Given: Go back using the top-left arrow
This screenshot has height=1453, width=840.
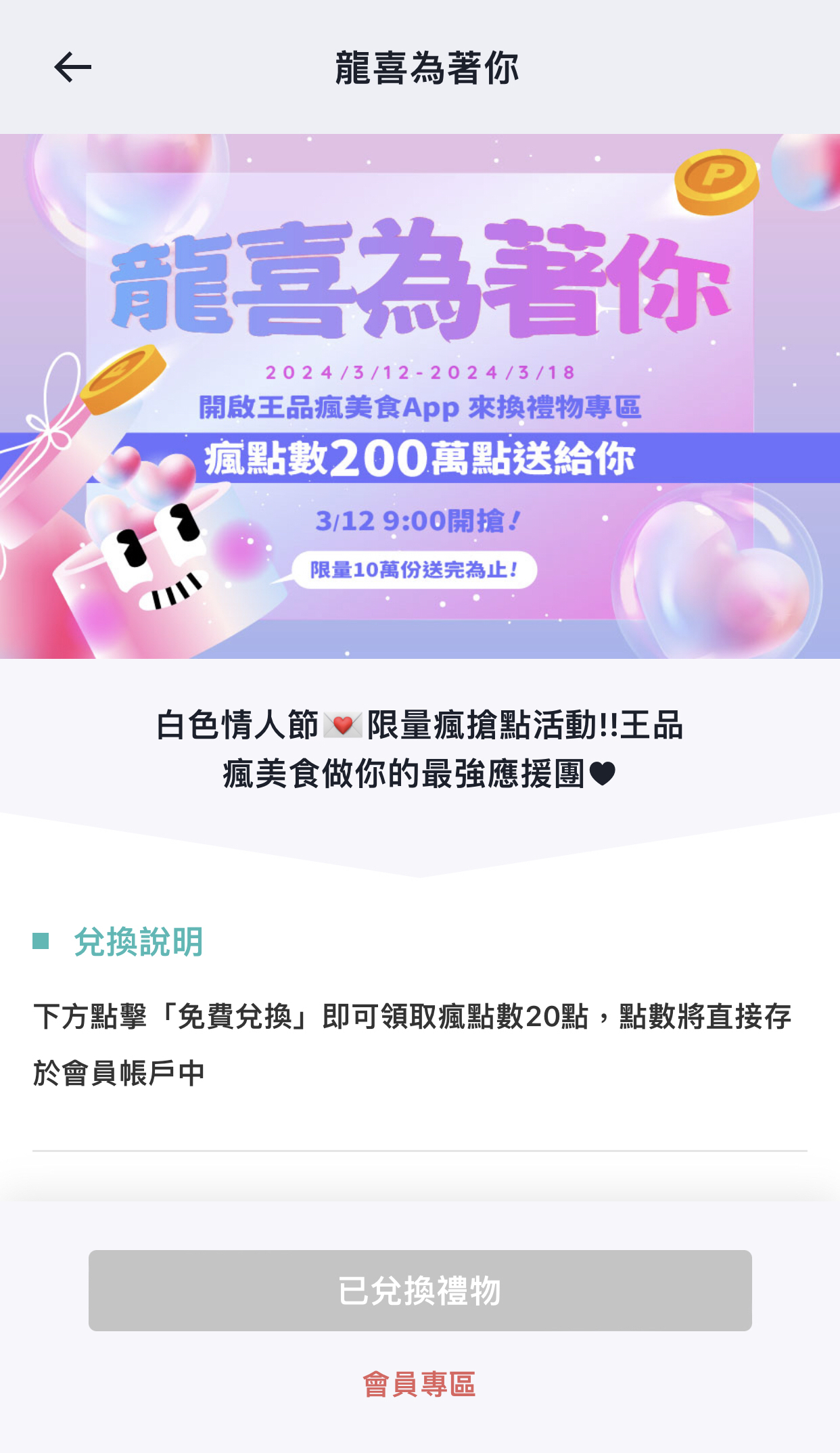Looking at the screenshot, I should [x=72, y=67].
